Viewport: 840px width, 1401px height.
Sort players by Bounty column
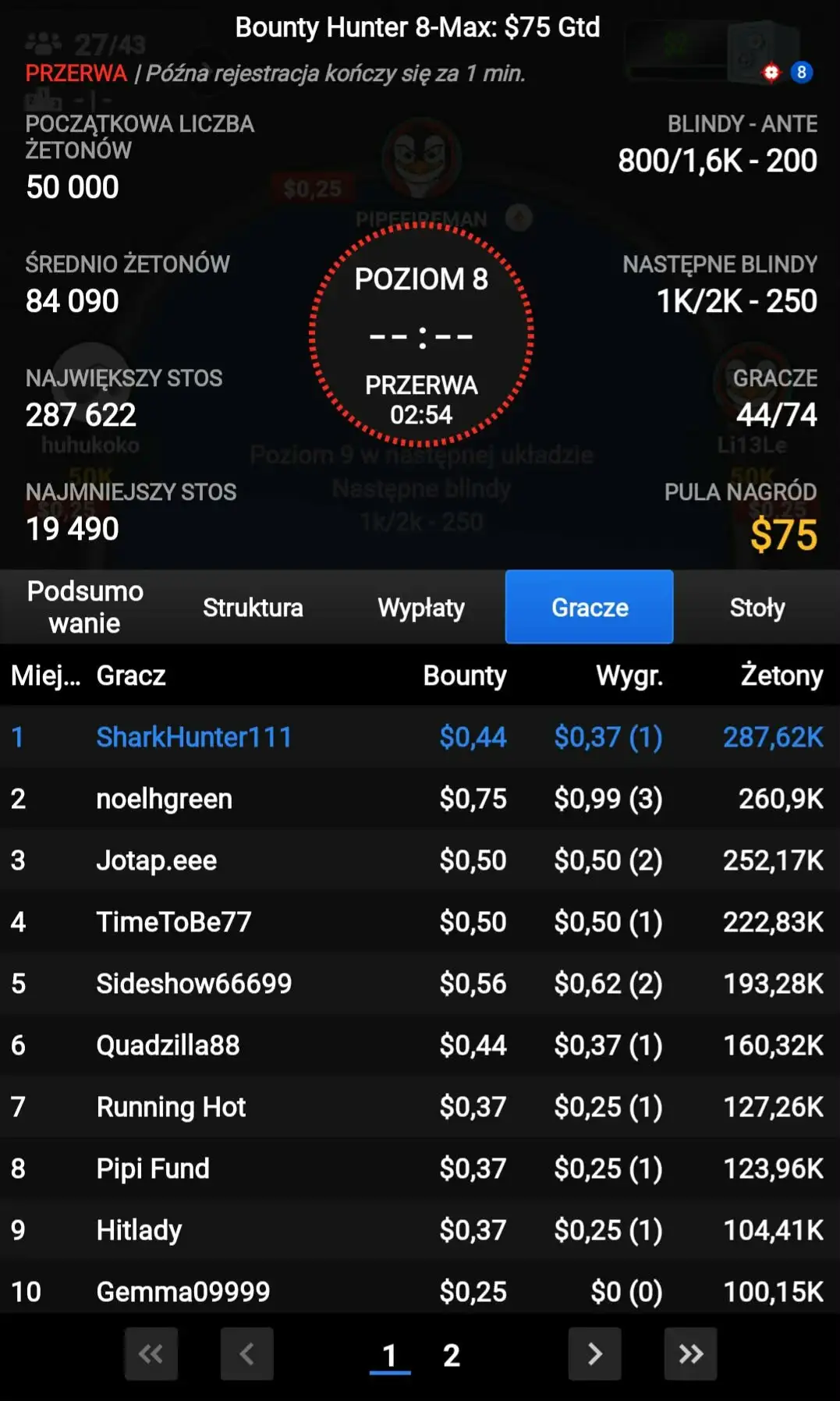click(464, 675)
